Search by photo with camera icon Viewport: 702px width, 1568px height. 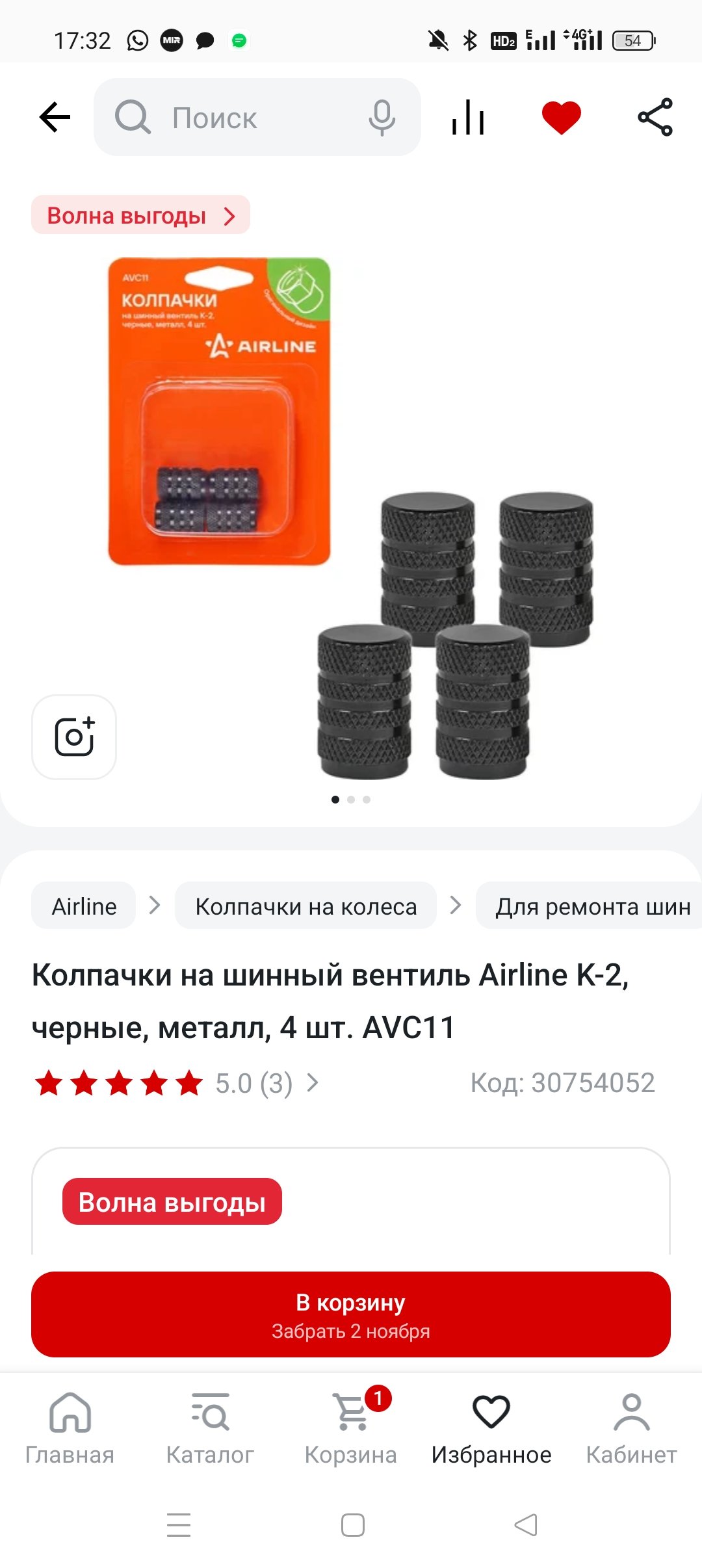[74, 737]
